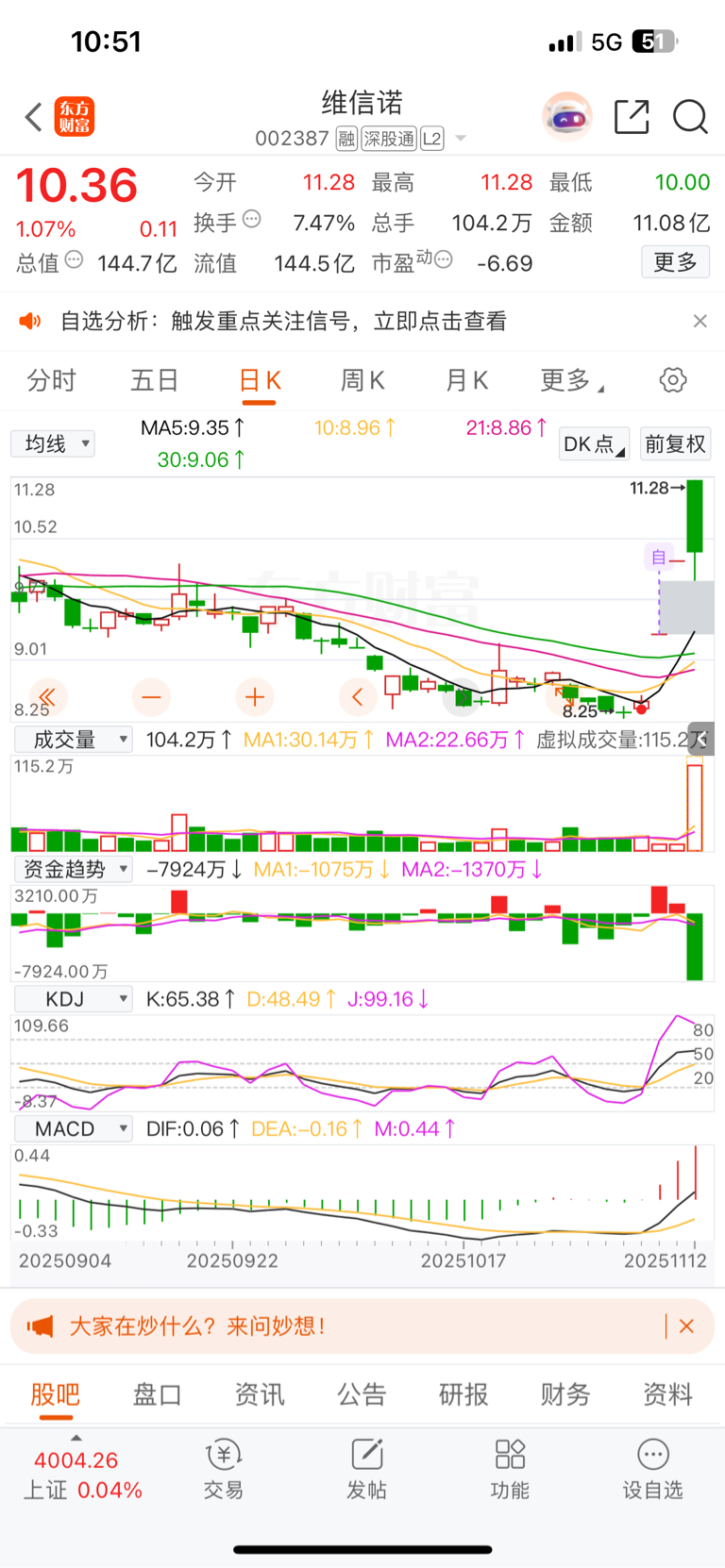Dismiss the 自选分析 notice banner
The width and height of the screenshot is (725, 1568).
tap(700, 322)
